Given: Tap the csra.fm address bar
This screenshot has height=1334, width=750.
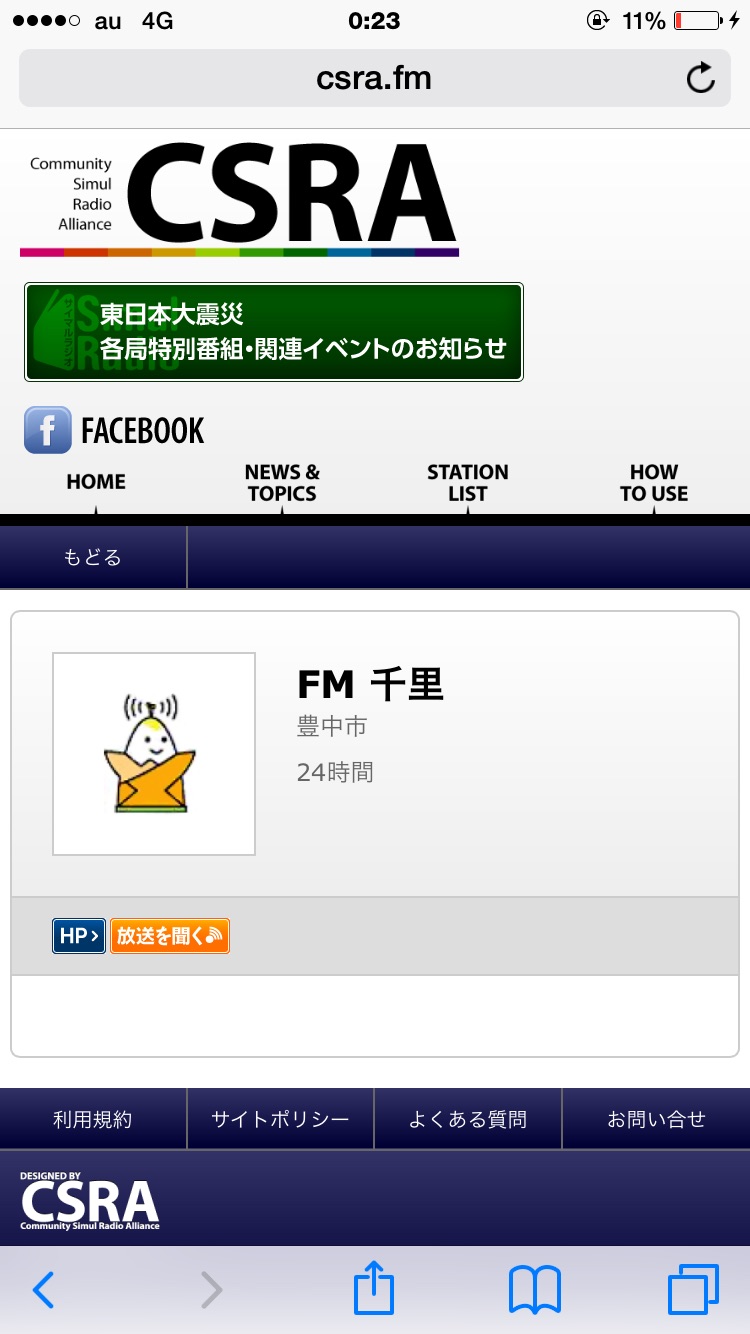Looking at the screenshot, I should (374, 78).
